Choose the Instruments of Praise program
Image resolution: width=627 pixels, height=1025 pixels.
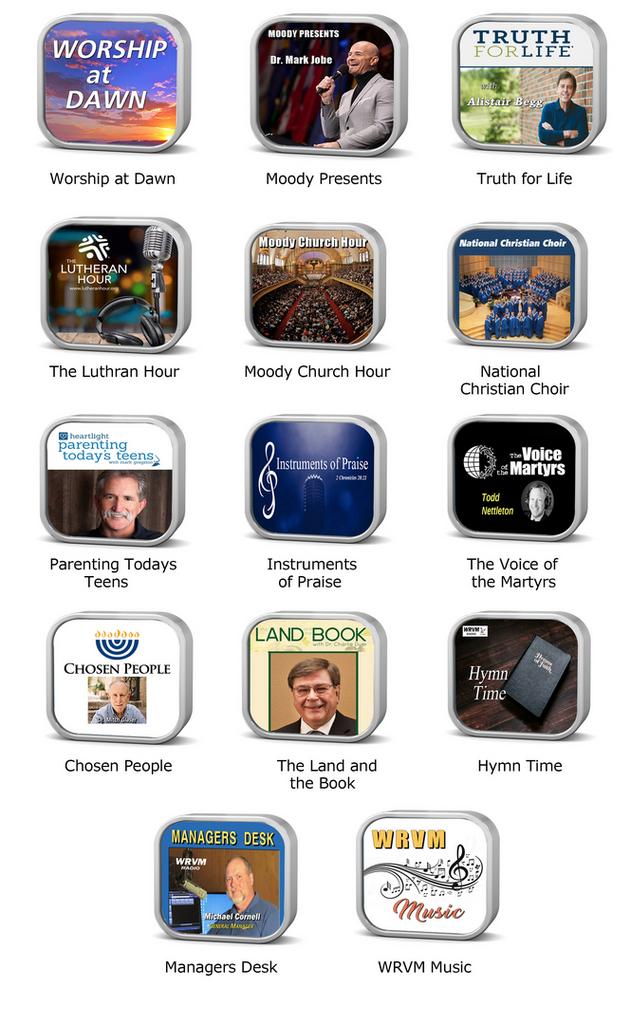[314, 480]
